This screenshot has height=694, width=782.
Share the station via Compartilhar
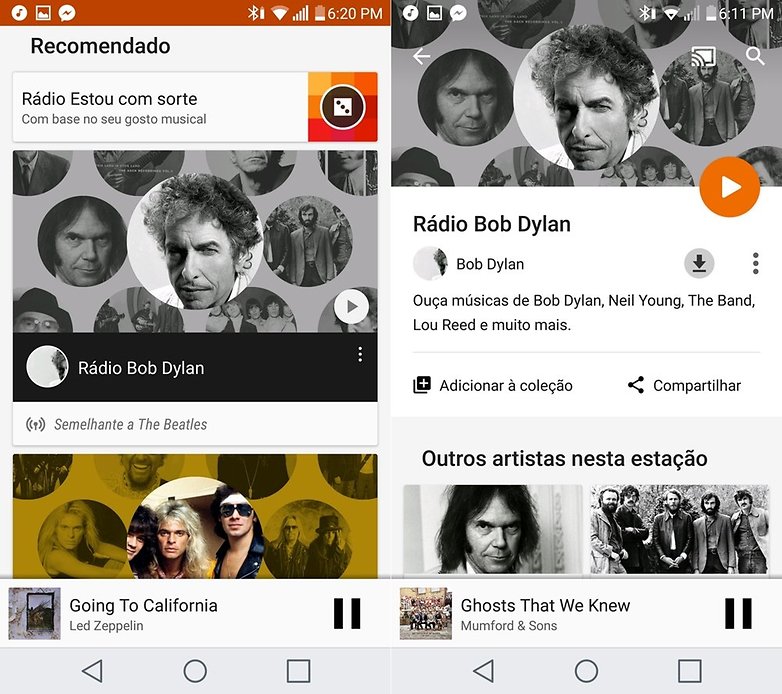point(684,385)
